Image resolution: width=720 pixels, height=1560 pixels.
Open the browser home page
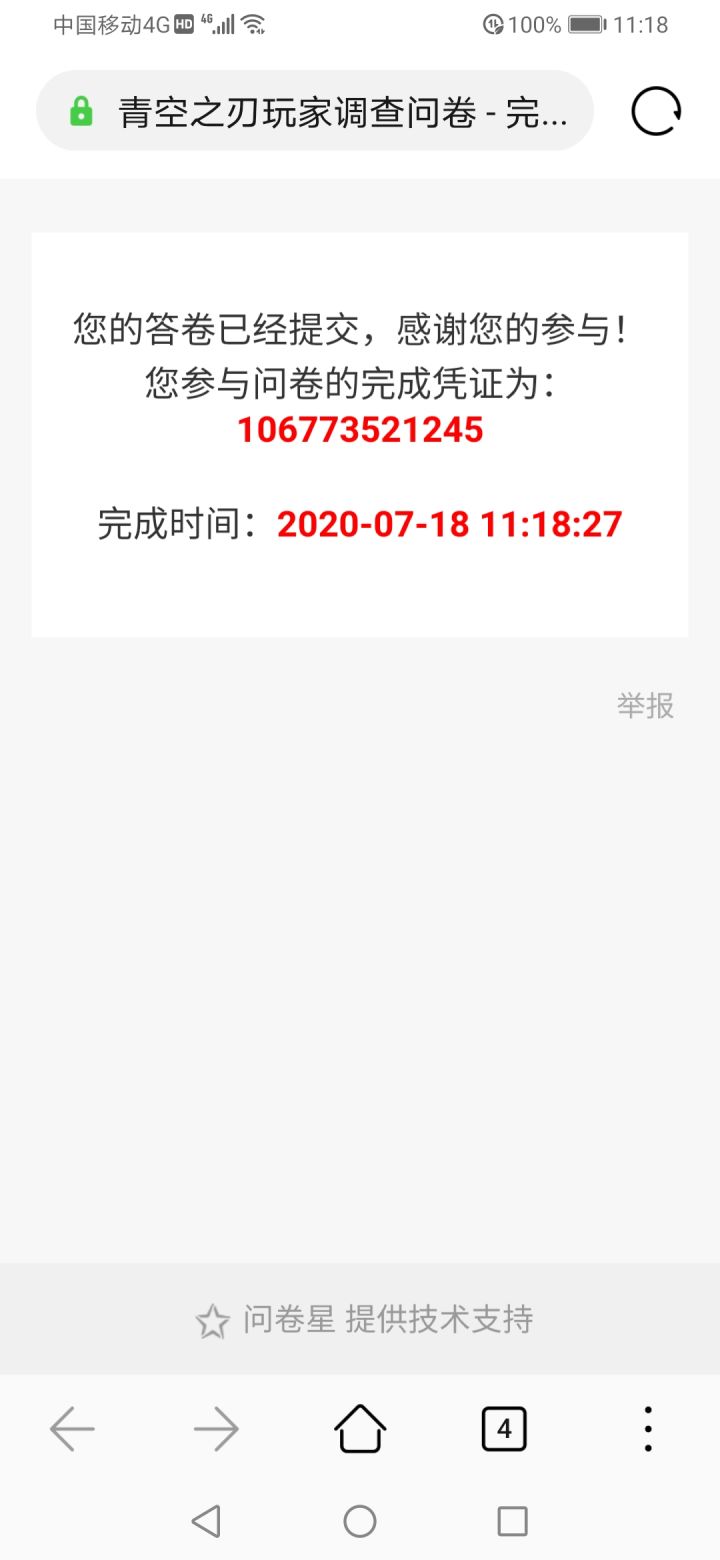click(360, 1428)
